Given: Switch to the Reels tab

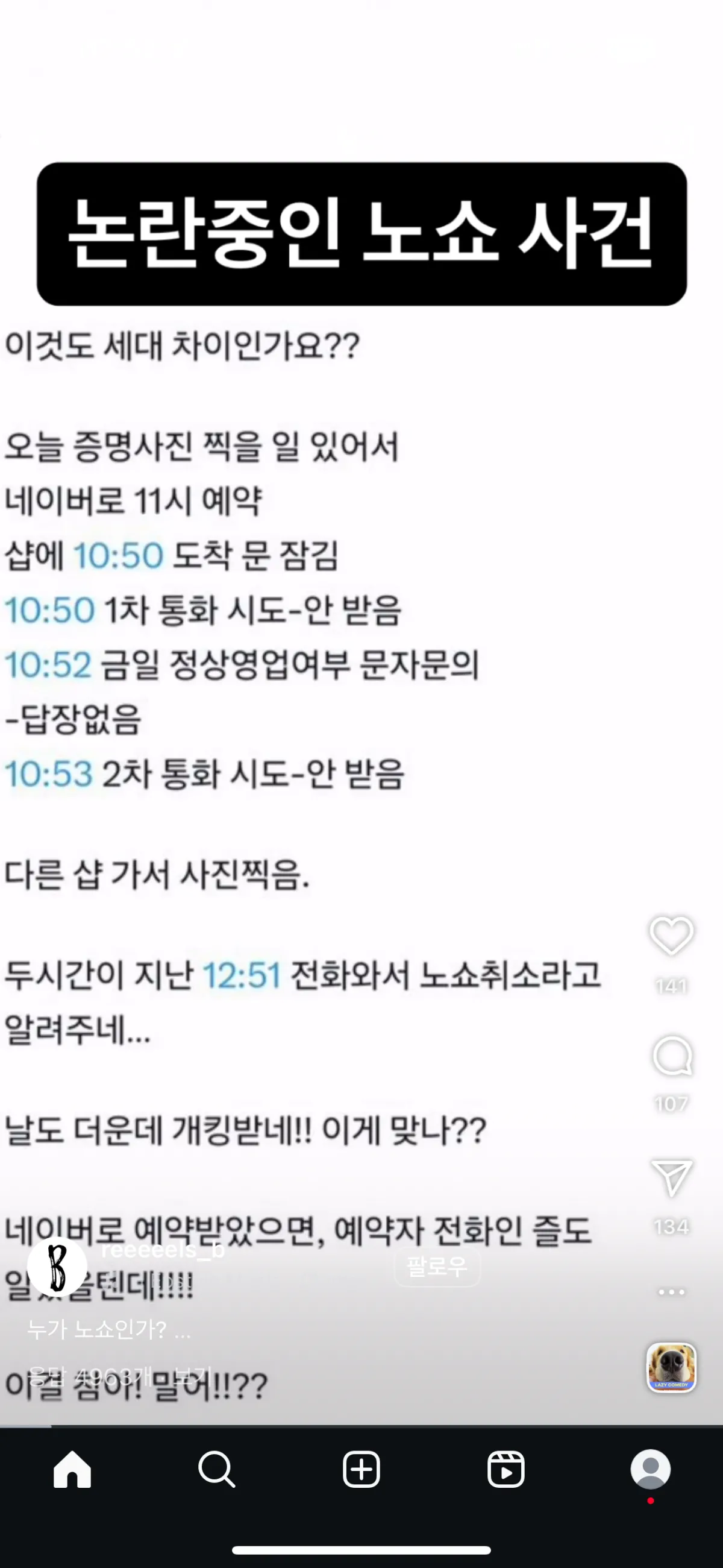Looking at the screenshot, I should (505, 1469).
